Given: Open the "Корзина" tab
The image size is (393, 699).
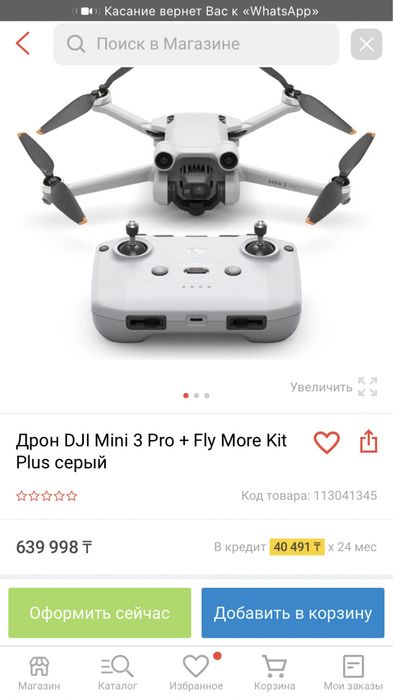Looking at the screenshot, I should tap(274, 673).
